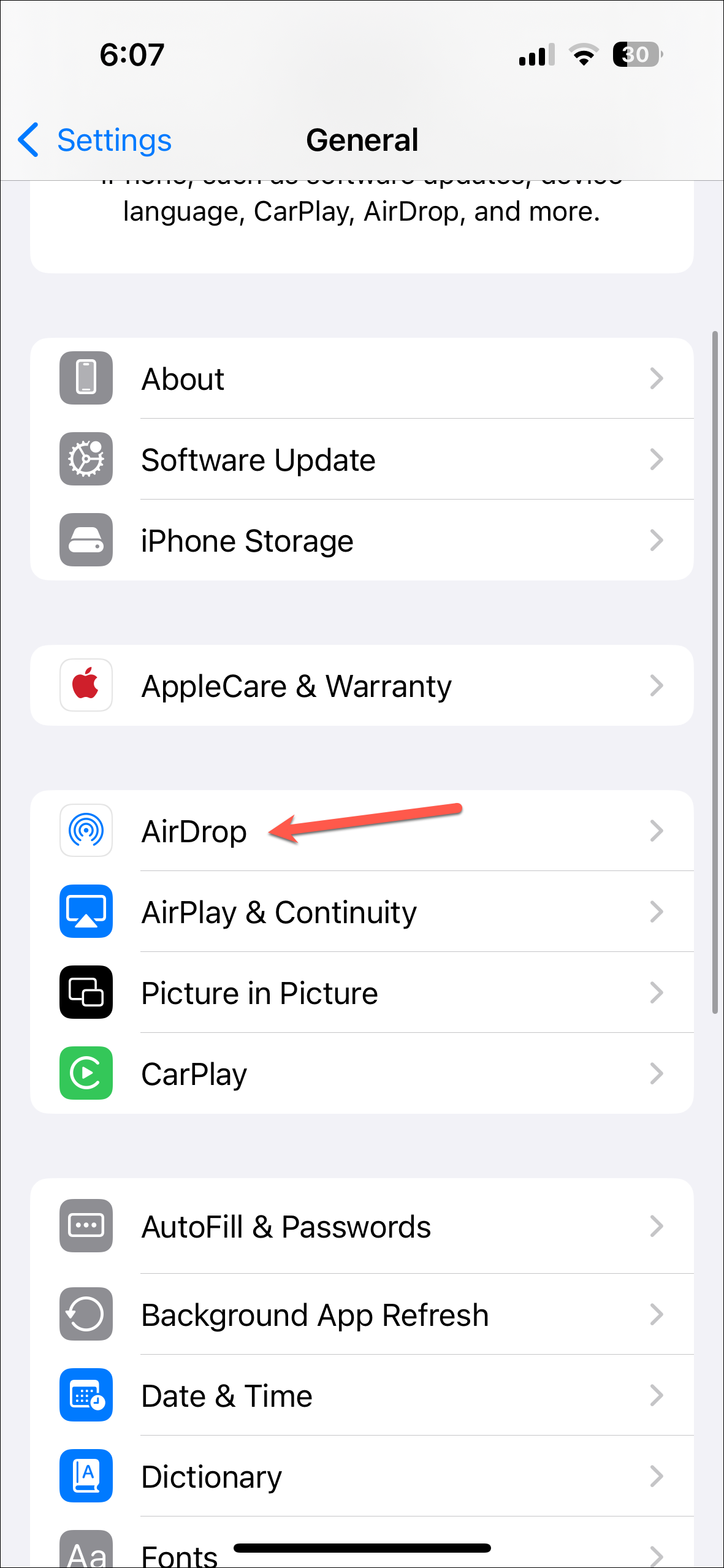724x1568 pixels.
Task: Open AppleCare & Warranty
Action: click(362, 686)
